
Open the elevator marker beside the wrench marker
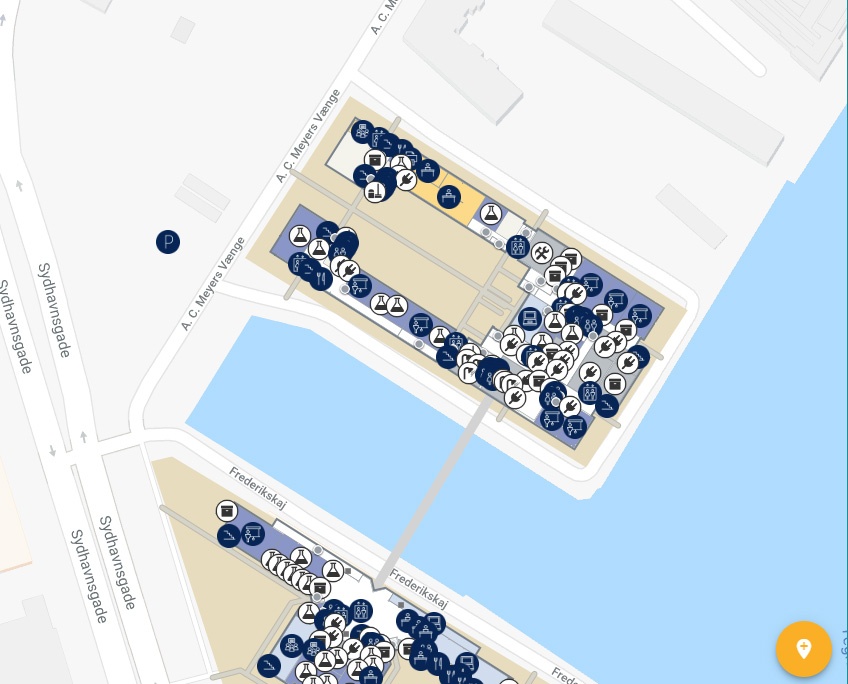517,245
